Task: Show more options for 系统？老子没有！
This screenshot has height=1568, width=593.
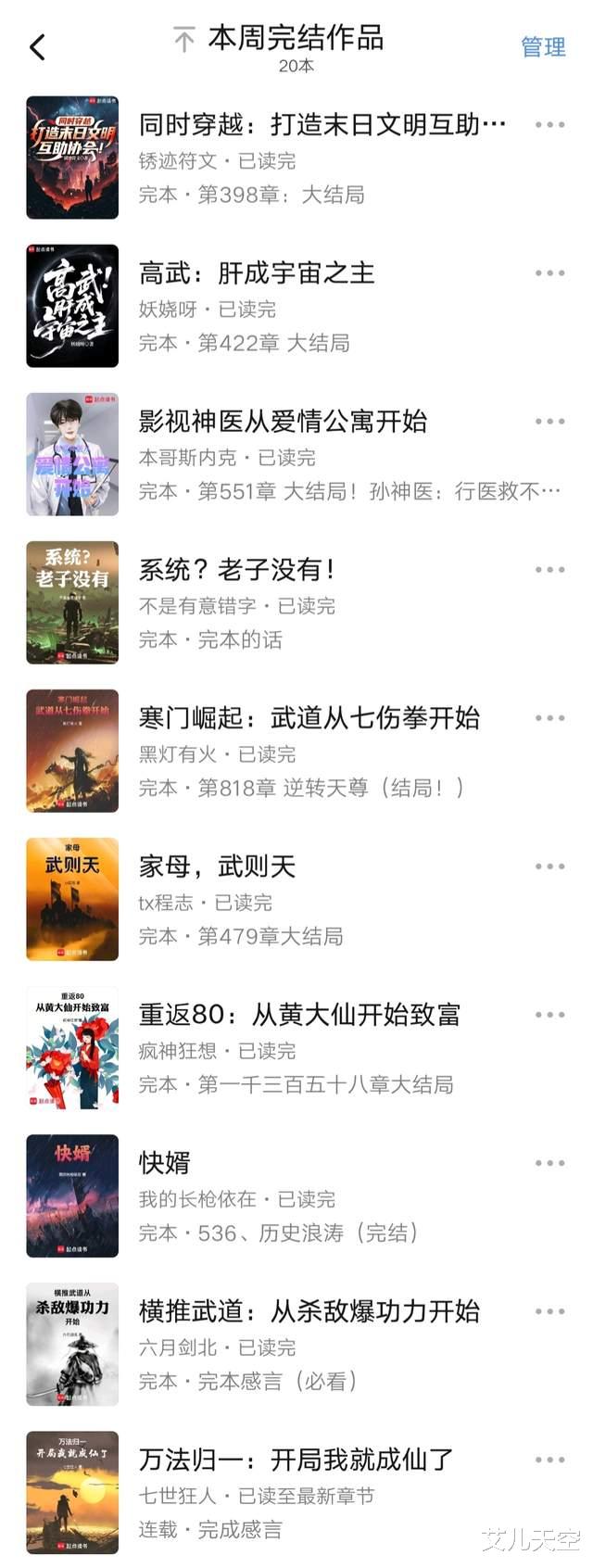Action: [549, 570]
